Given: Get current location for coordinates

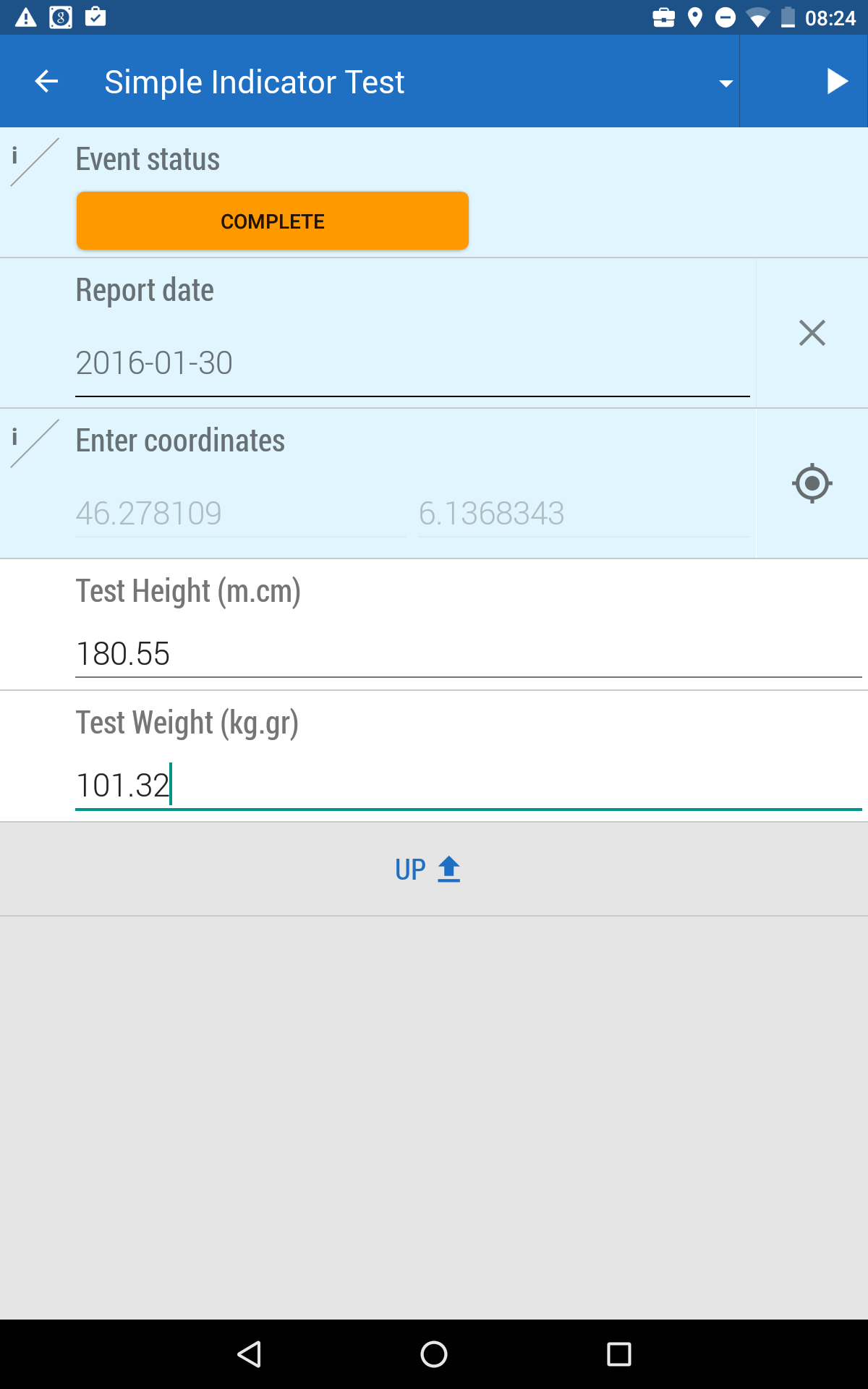Looking at the screenshot, I should coord(812,483).
